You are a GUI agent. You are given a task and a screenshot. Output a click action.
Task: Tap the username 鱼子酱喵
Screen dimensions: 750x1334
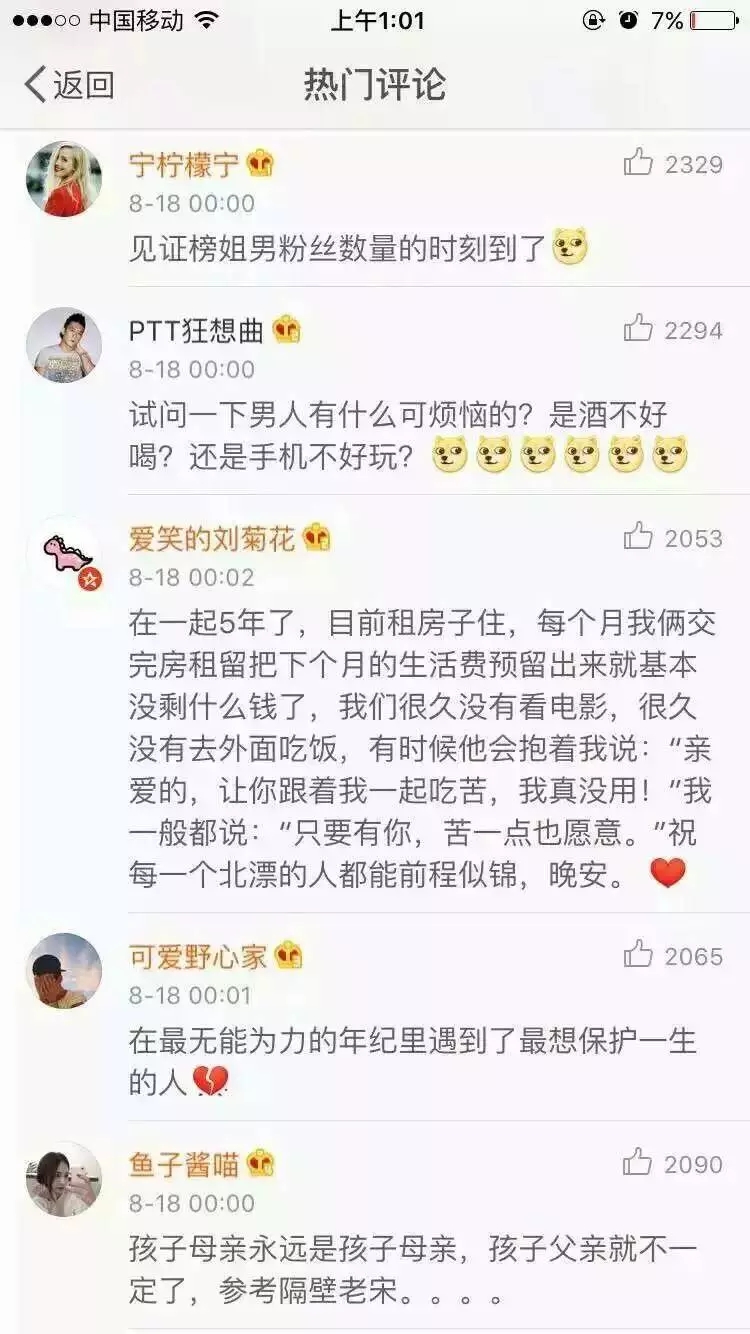[184, 1164]
